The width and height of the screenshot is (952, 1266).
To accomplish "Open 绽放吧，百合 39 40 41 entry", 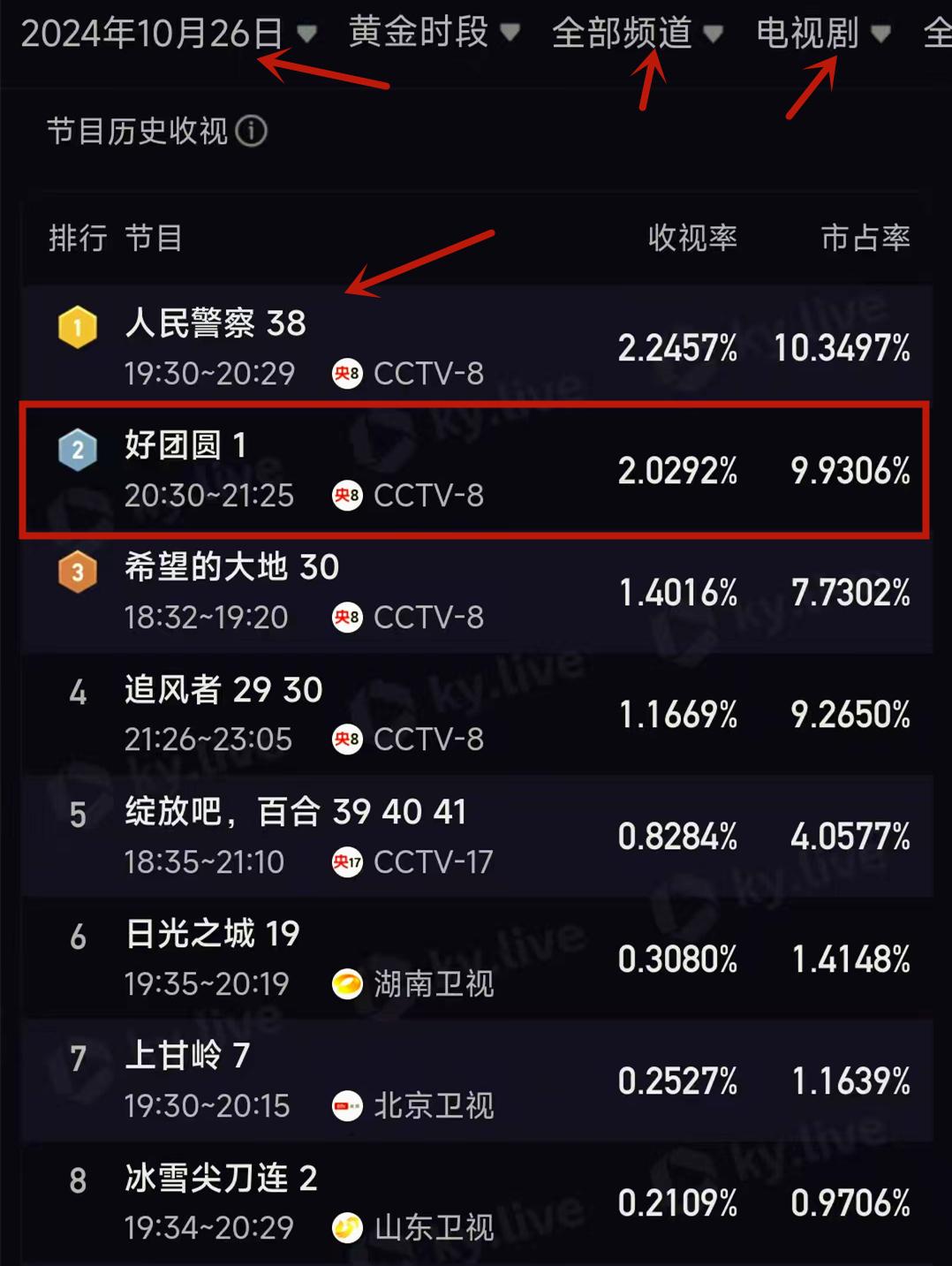I will [477, 836].
